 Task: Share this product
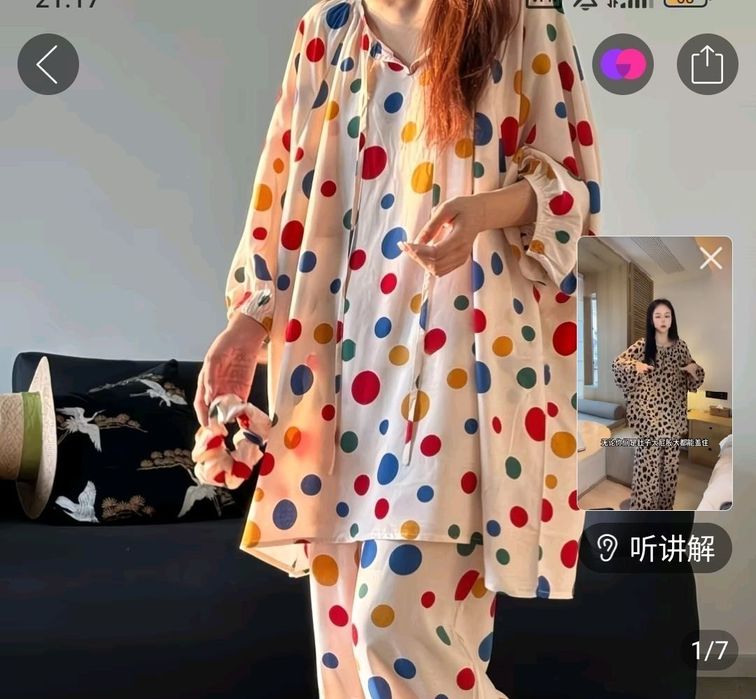tap(707, 65)
